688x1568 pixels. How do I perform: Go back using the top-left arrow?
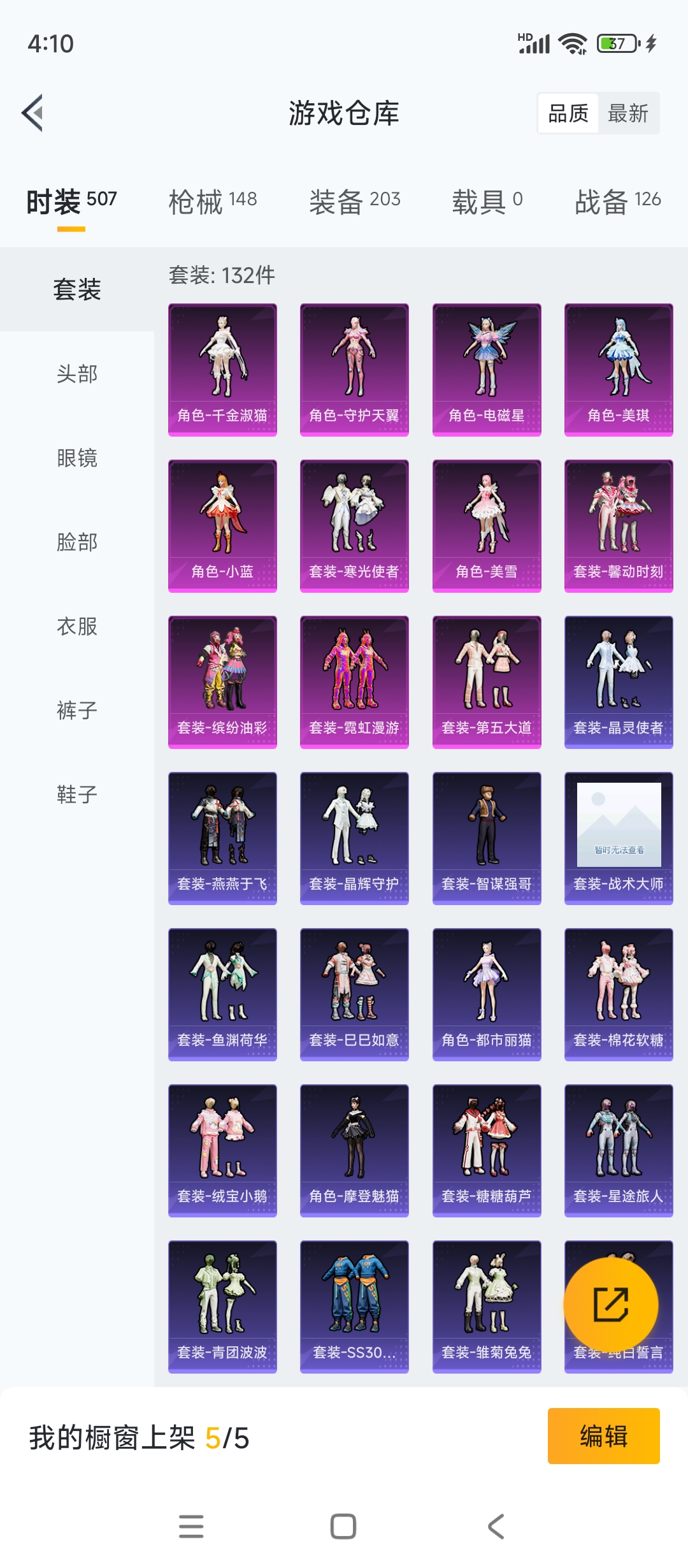[33, 113]
